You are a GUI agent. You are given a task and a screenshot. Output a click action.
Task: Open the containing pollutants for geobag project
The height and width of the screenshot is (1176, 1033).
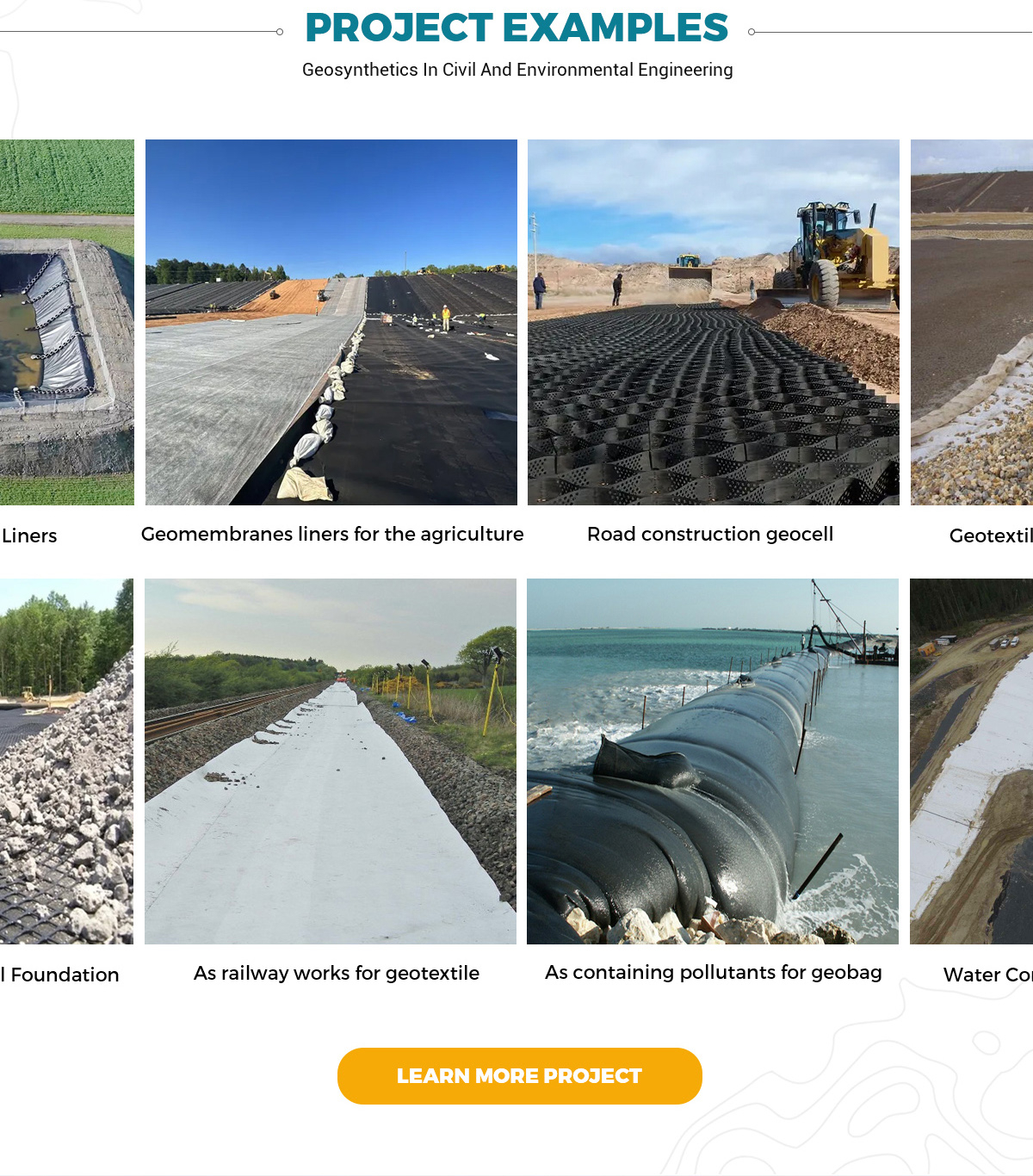[x=713, y=761]
